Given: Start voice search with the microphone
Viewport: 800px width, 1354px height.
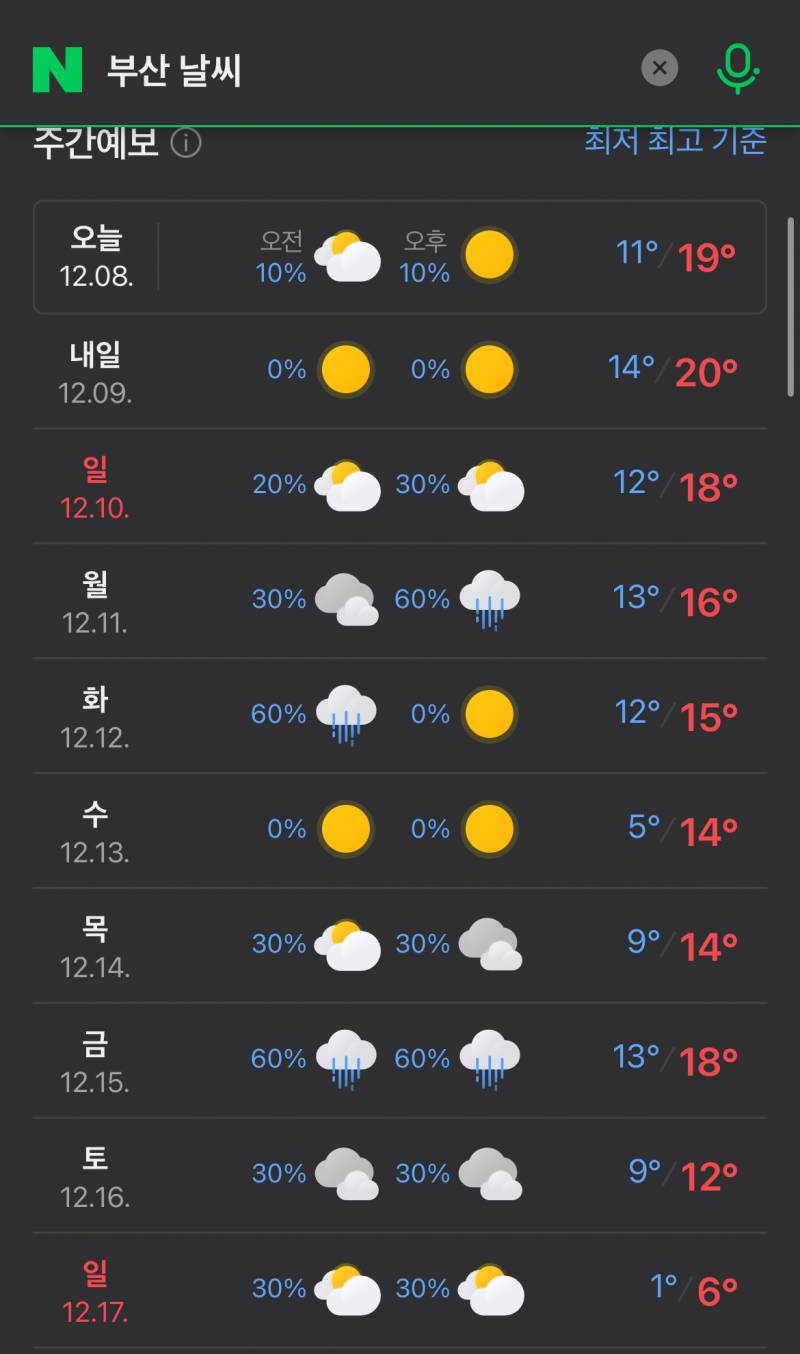Looking at the screenshot, I should coord(737,68).
